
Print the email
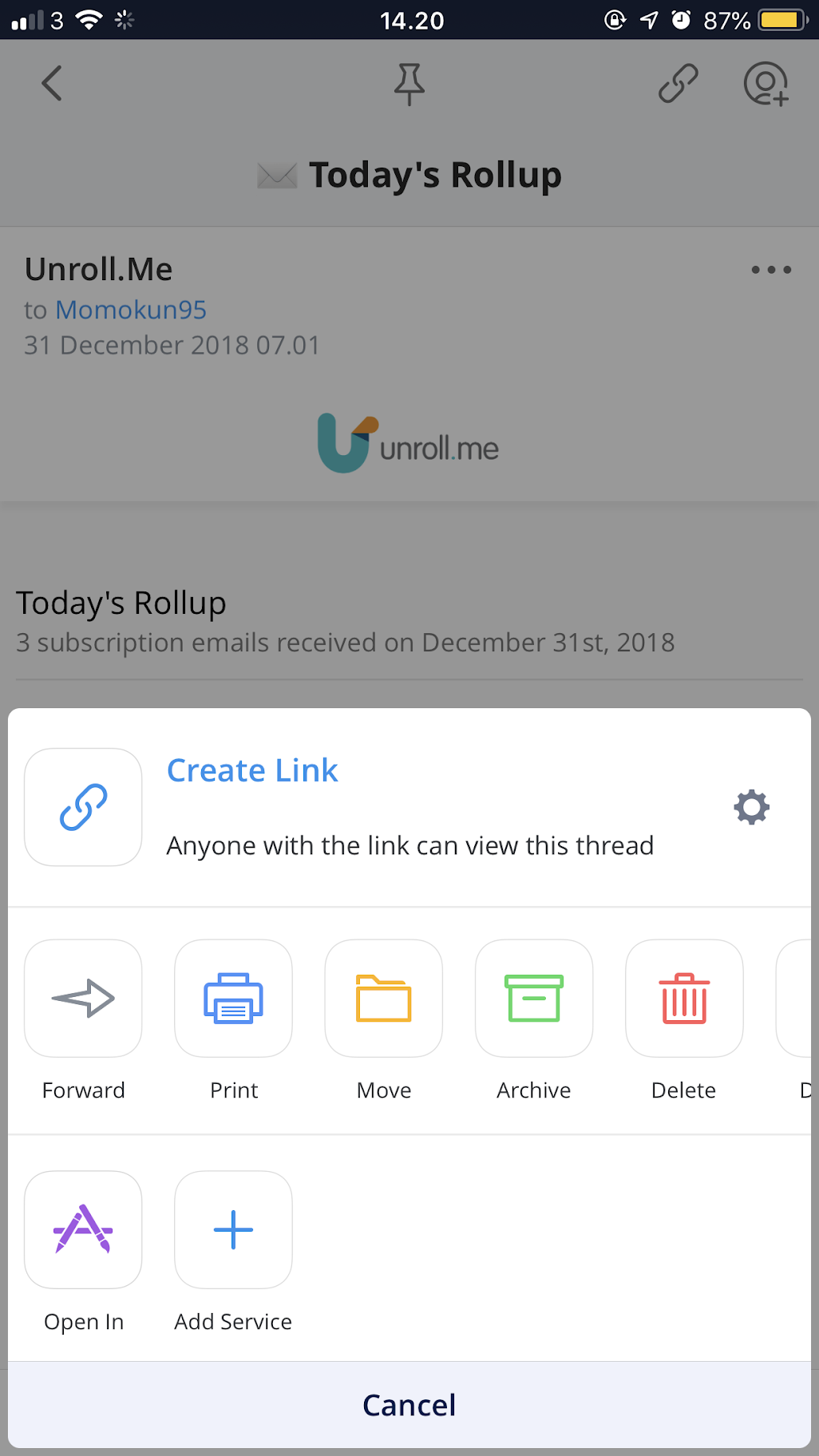(233, 999)
